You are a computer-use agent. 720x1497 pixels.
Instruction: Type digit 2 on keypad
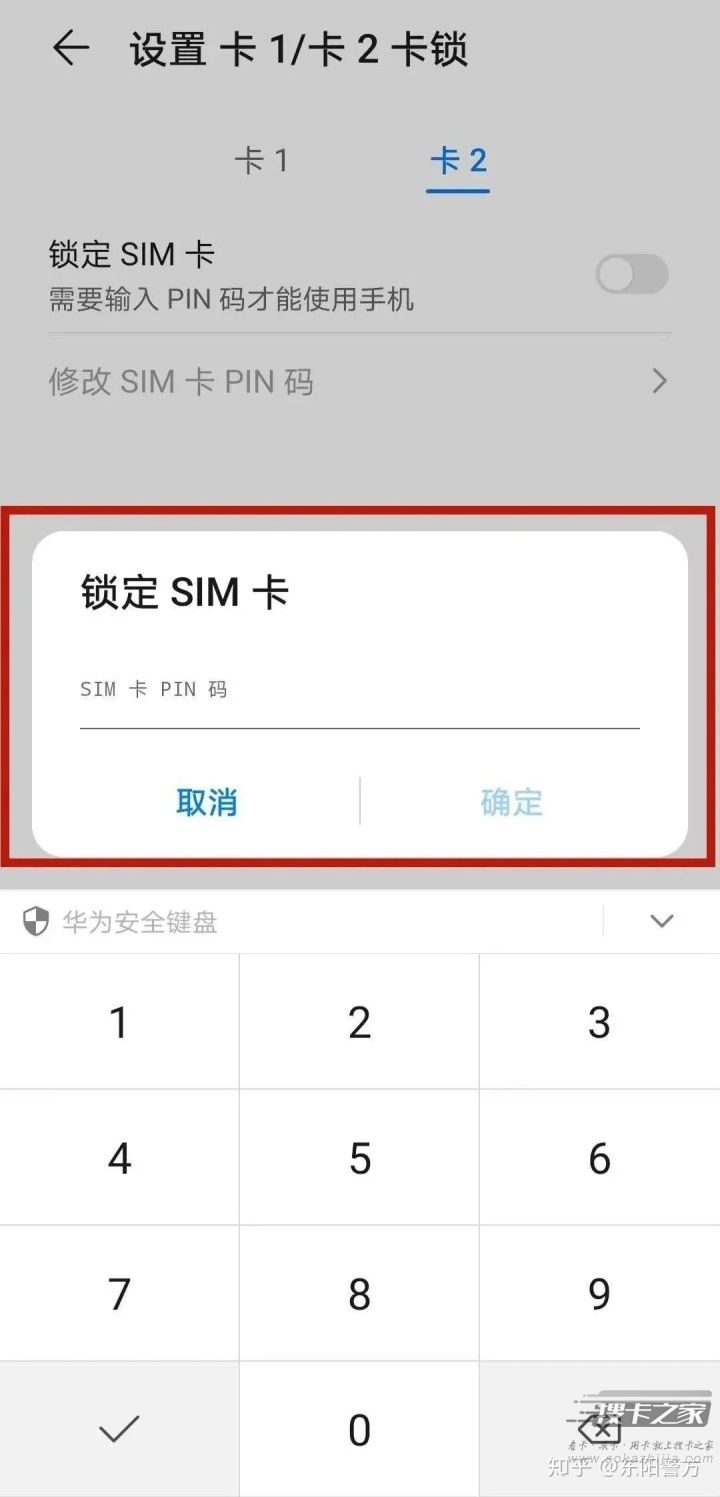tap(359, 1022)
